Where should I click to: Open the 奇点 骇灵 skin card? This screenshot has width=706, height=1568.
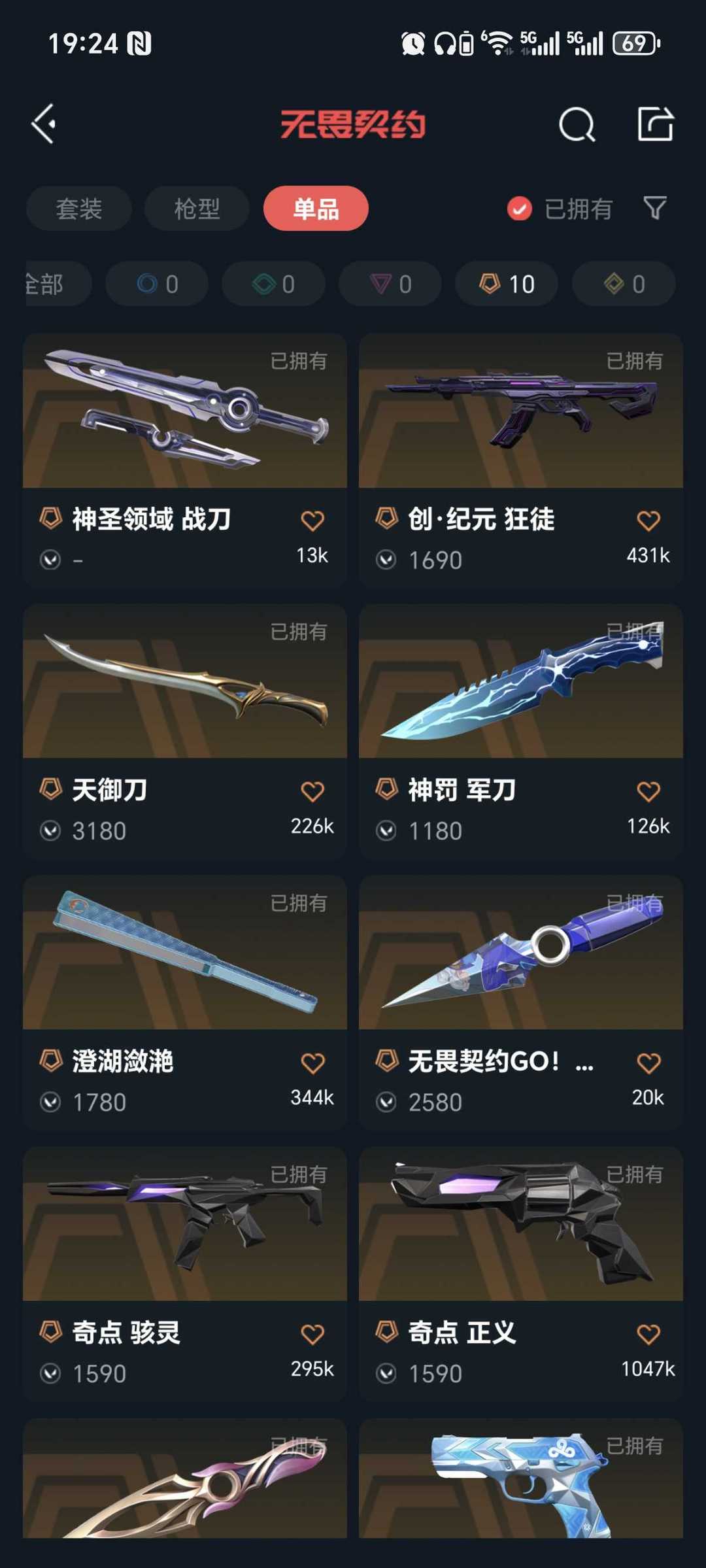[x=185, y=1274]
